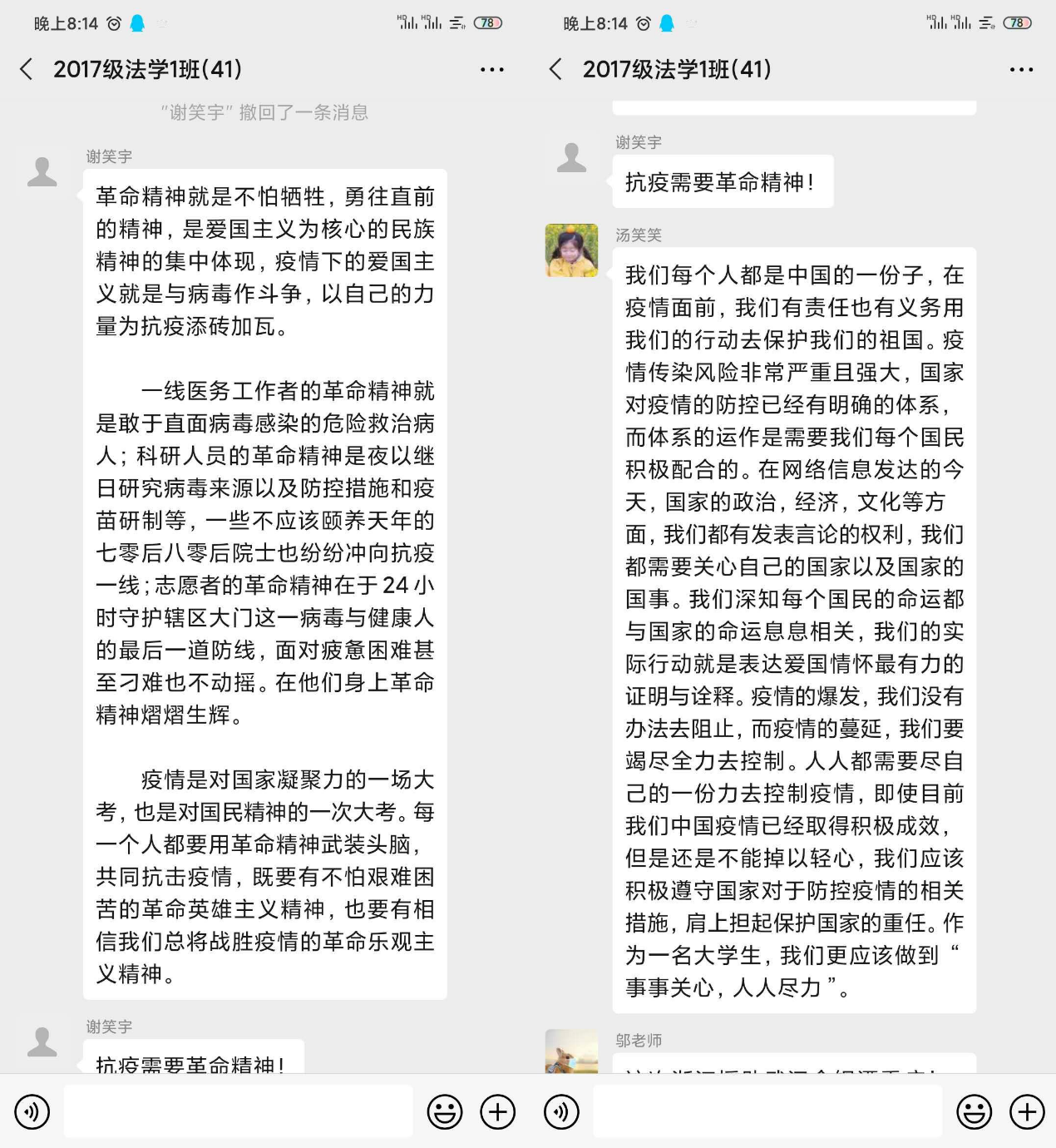The image size is (1056, 1148).
Task: Switch to voice input in the right screen
Action: coord(561,1111)
